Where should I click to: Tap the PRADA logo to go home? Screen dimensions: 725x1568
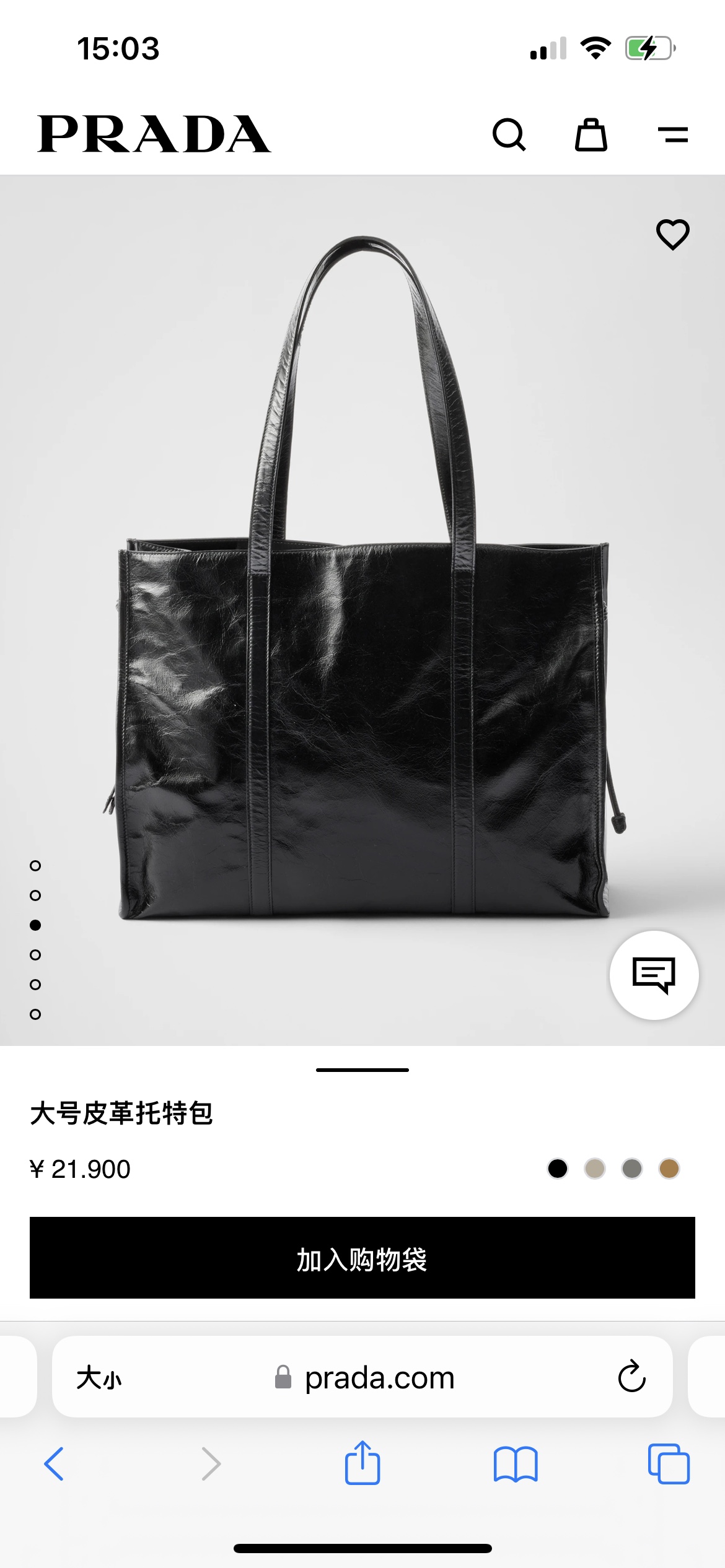coord(154,134)
